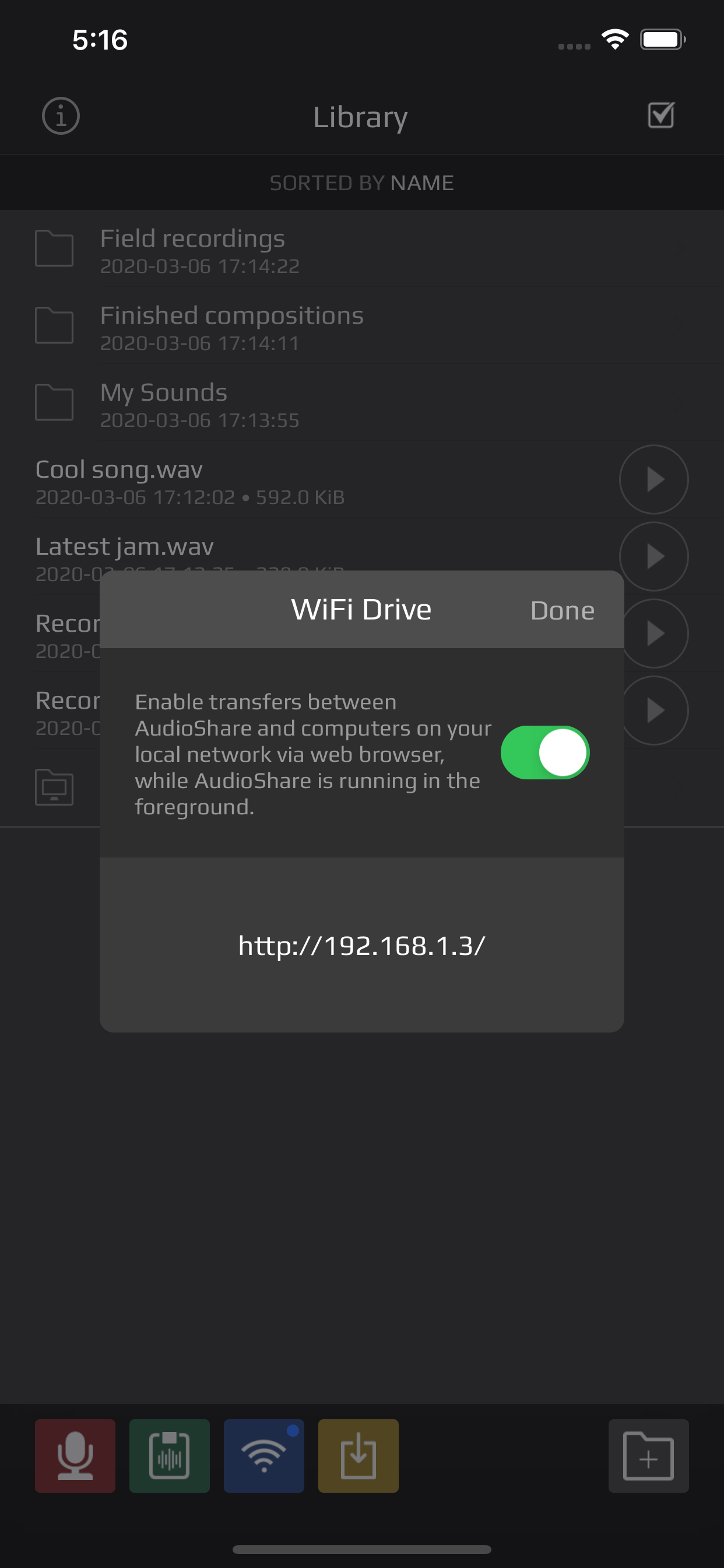The height and width of the screenshot is (1568, 724).
Task: Tap the Library title bar
Action: tap(361, 116)
